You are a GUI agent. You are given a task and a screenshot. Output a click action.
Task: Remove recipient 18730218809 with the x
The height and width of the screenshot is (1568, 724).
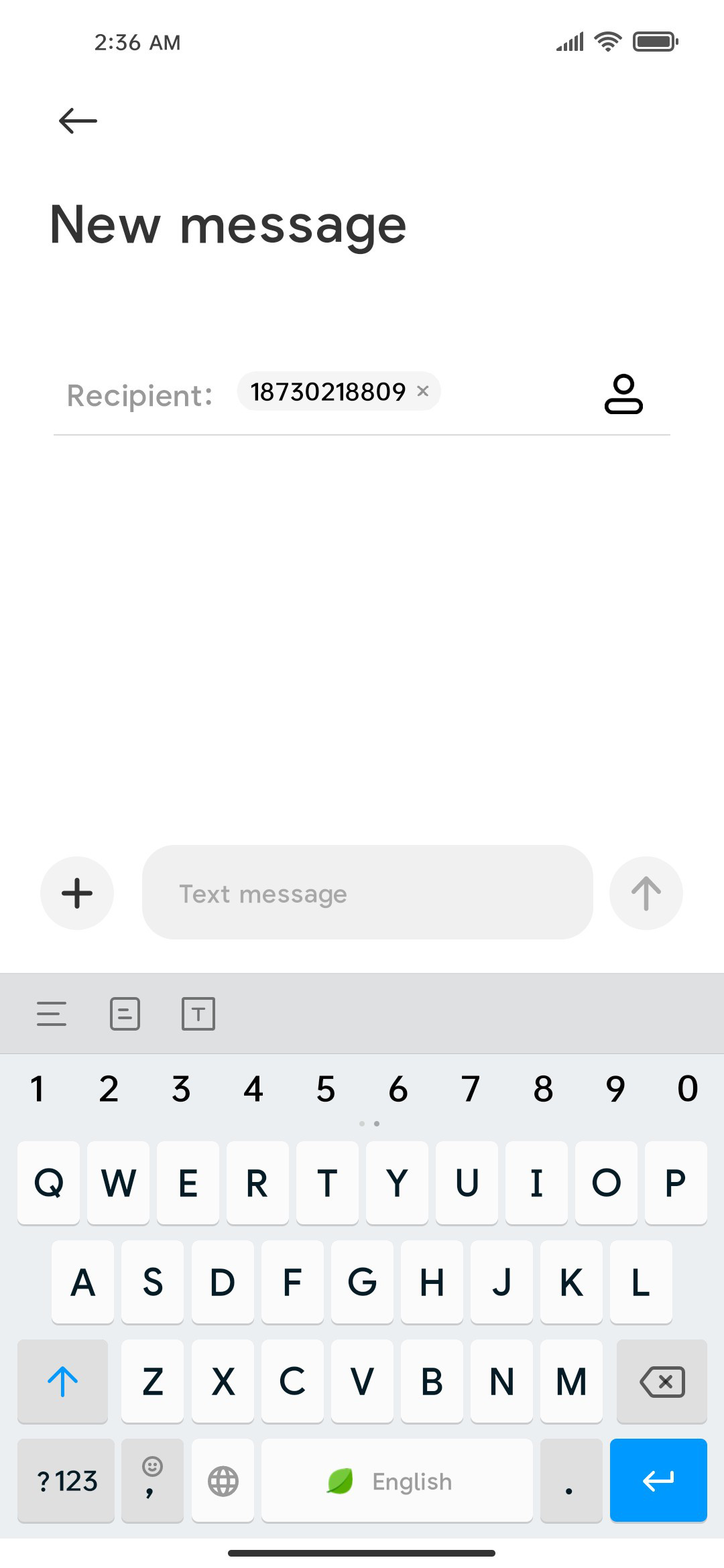(x=422, y=391)
